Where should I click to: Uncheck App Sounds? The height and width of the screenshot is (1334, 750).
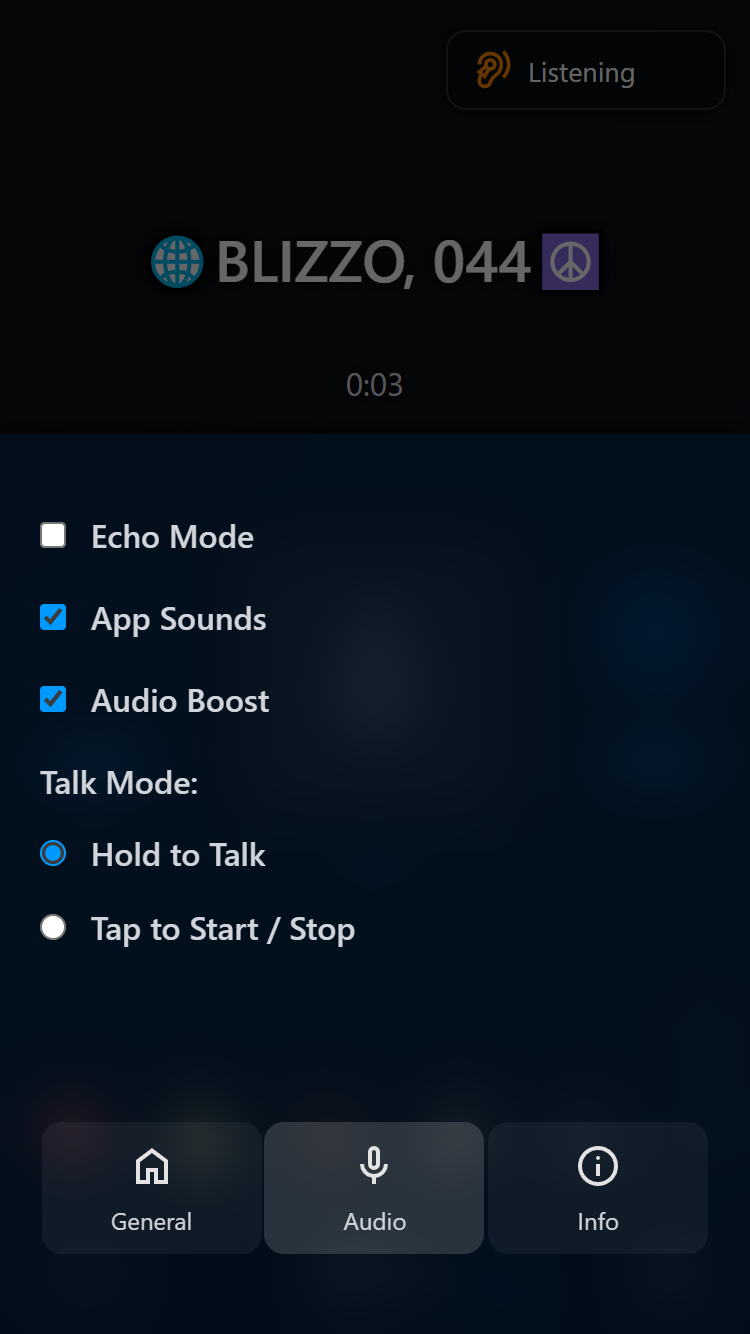click(x=53, y=618)
